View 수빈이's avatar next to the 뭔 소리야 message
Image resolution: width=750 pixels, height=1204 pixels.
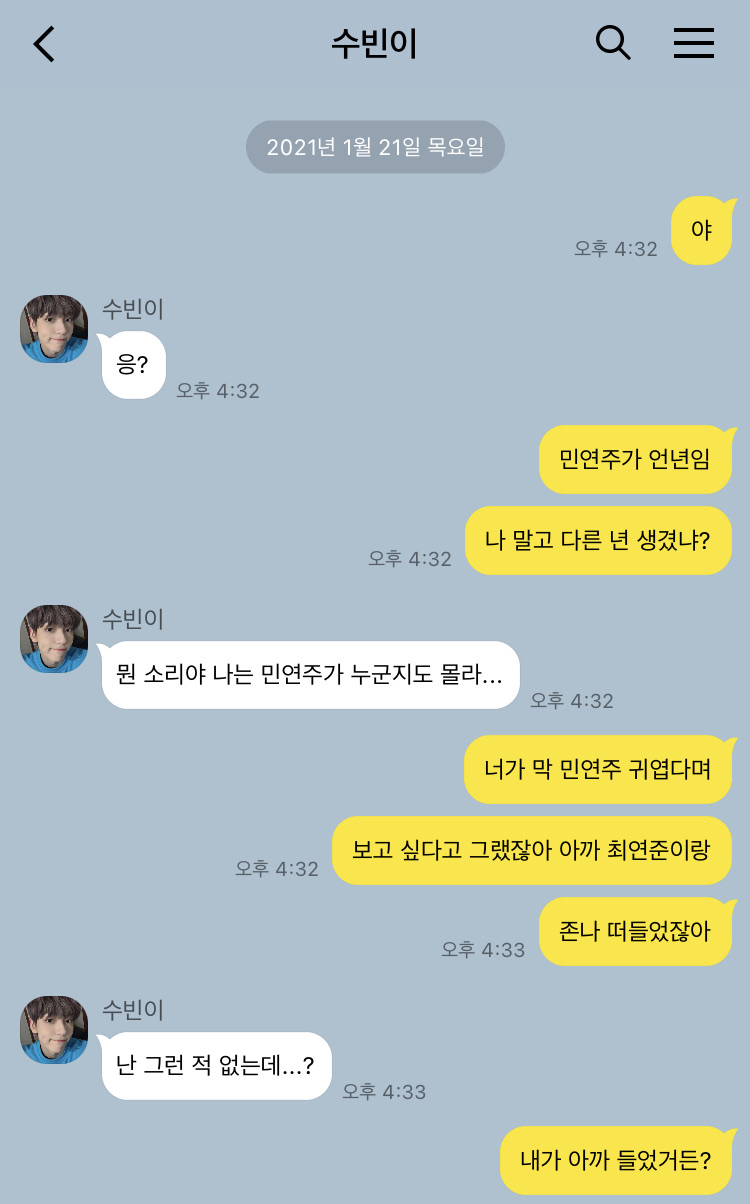(x=54, y=639)
